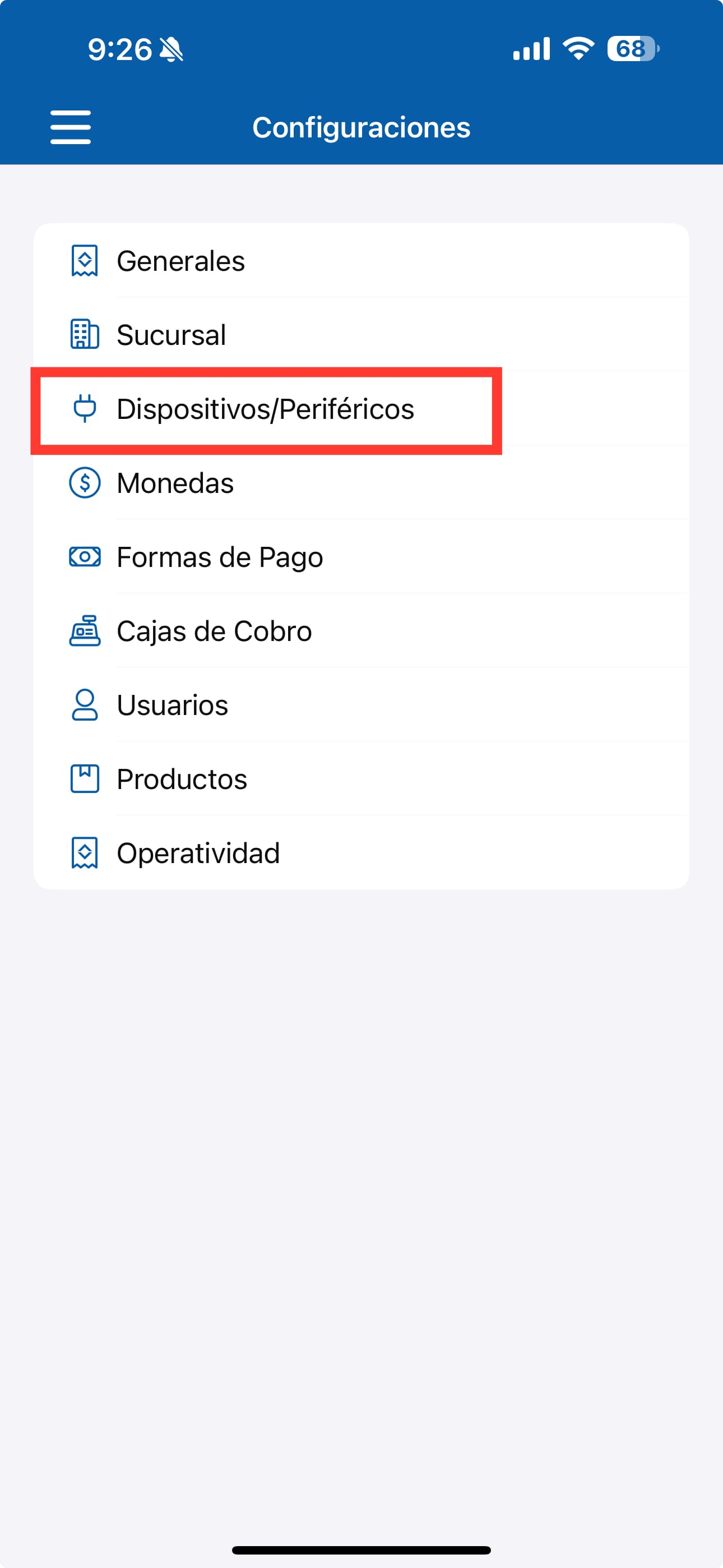Open the Formas de Pago section
Image resolution: width=723 pixels, height=1568 pixels.
pyautogui.click(x=219, y=556)
